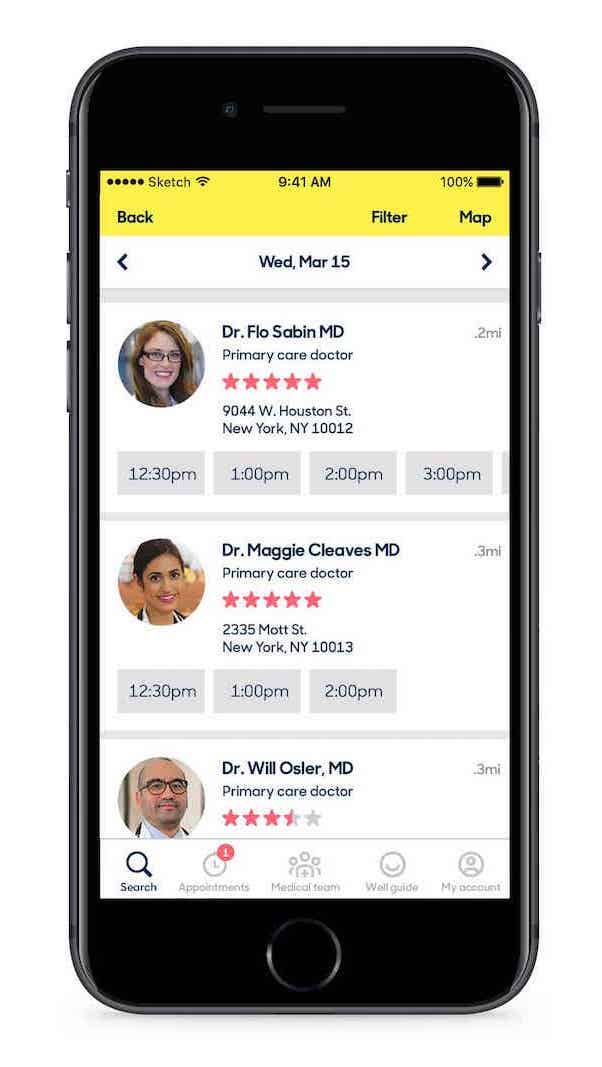Open Dr. Flo Sabin's profile
602x1067 pixels.
[283, 332]
